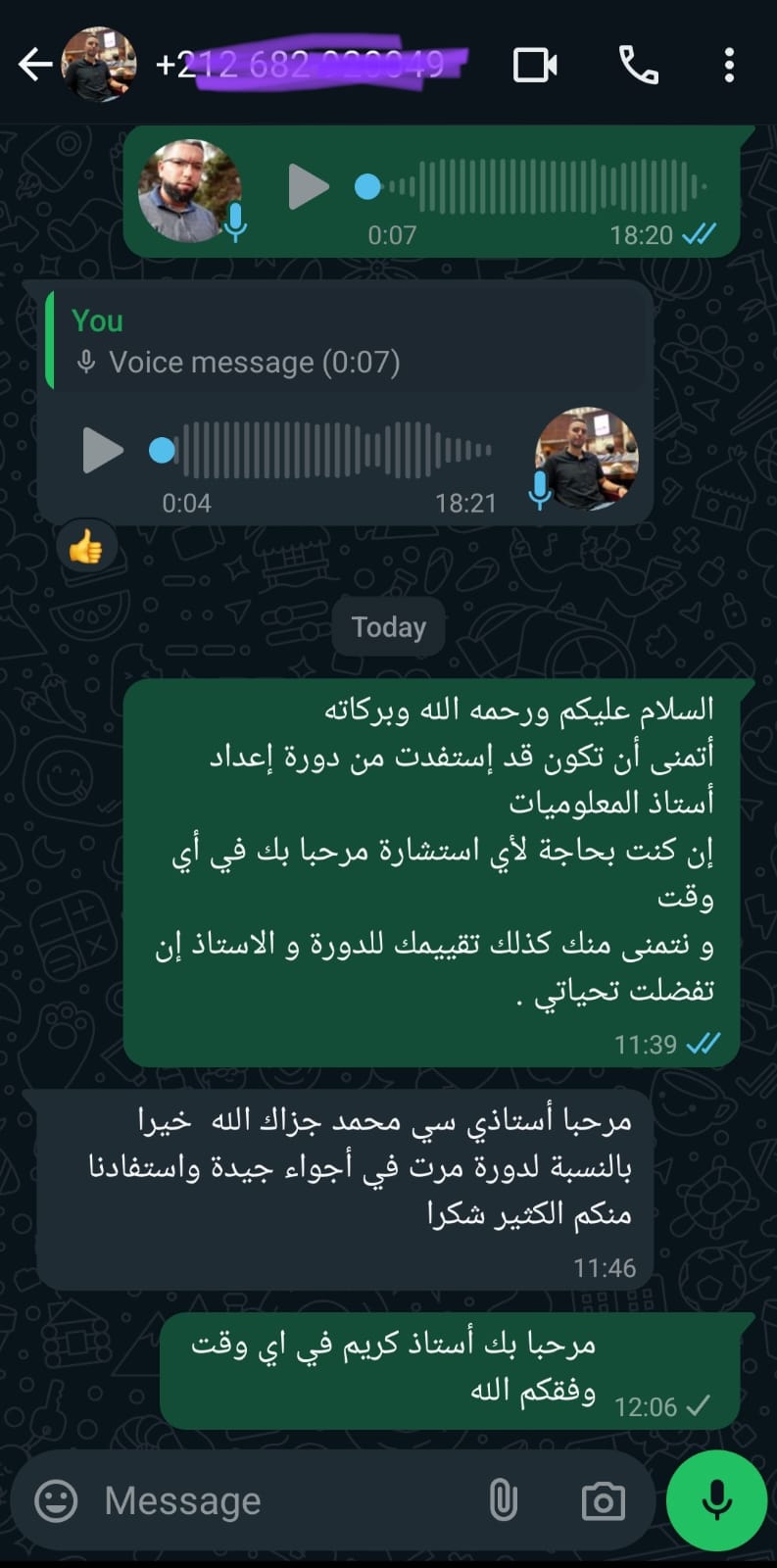Open the overflow menu
Screen dimensions: 777x1568
point(729,66)
